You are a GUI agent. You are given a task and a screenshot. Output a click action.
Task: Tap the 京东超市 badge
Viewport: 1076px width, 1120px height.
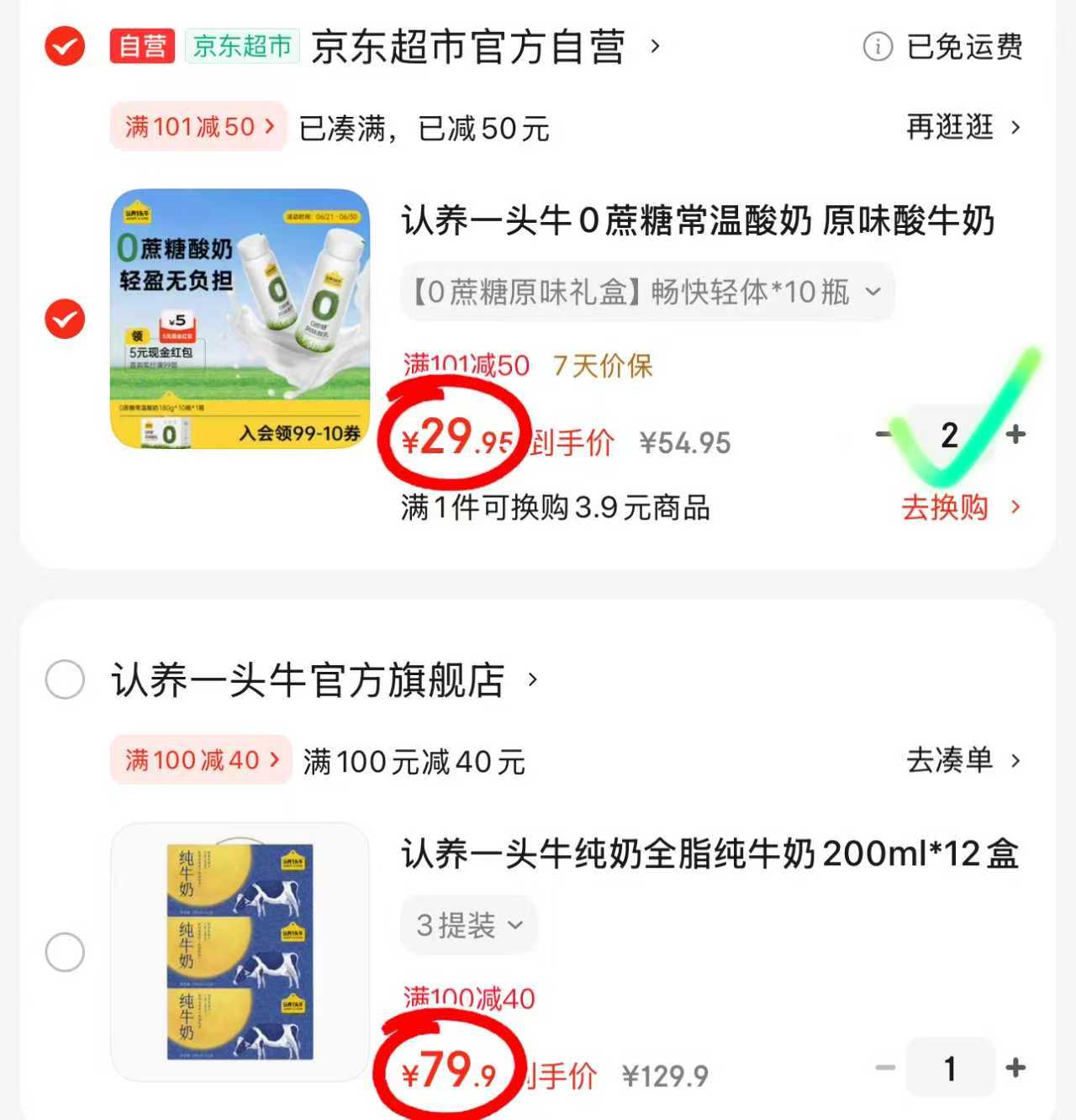[x=242, y=46]
